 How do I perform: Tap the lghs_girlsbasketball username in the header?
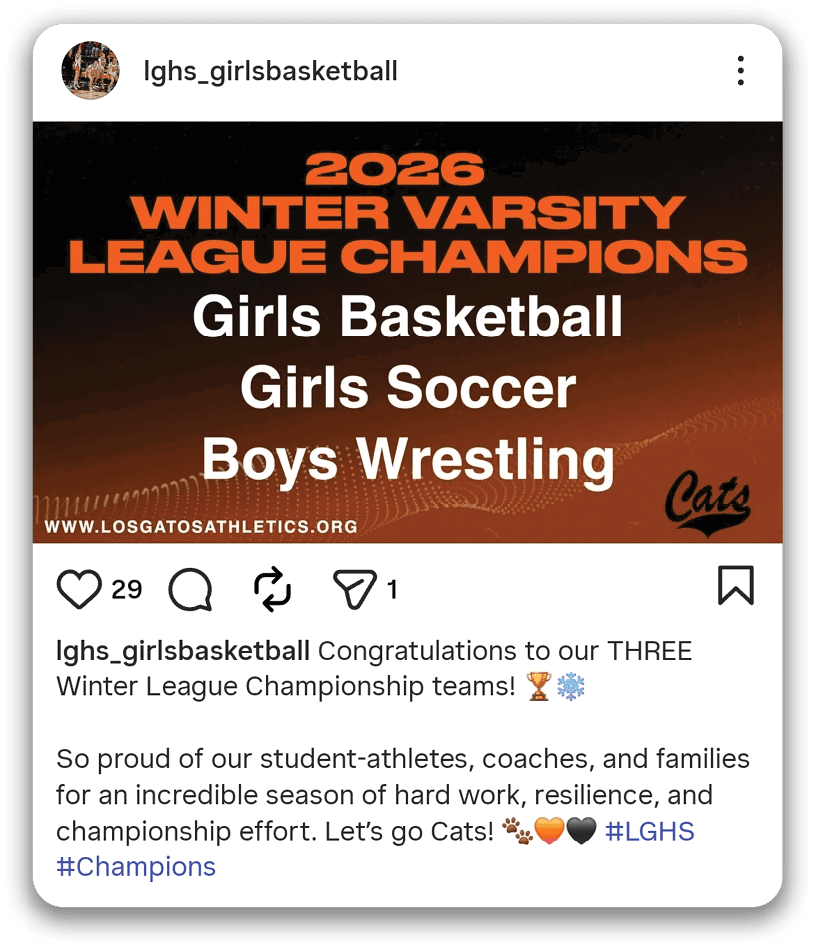coord(271,71)
